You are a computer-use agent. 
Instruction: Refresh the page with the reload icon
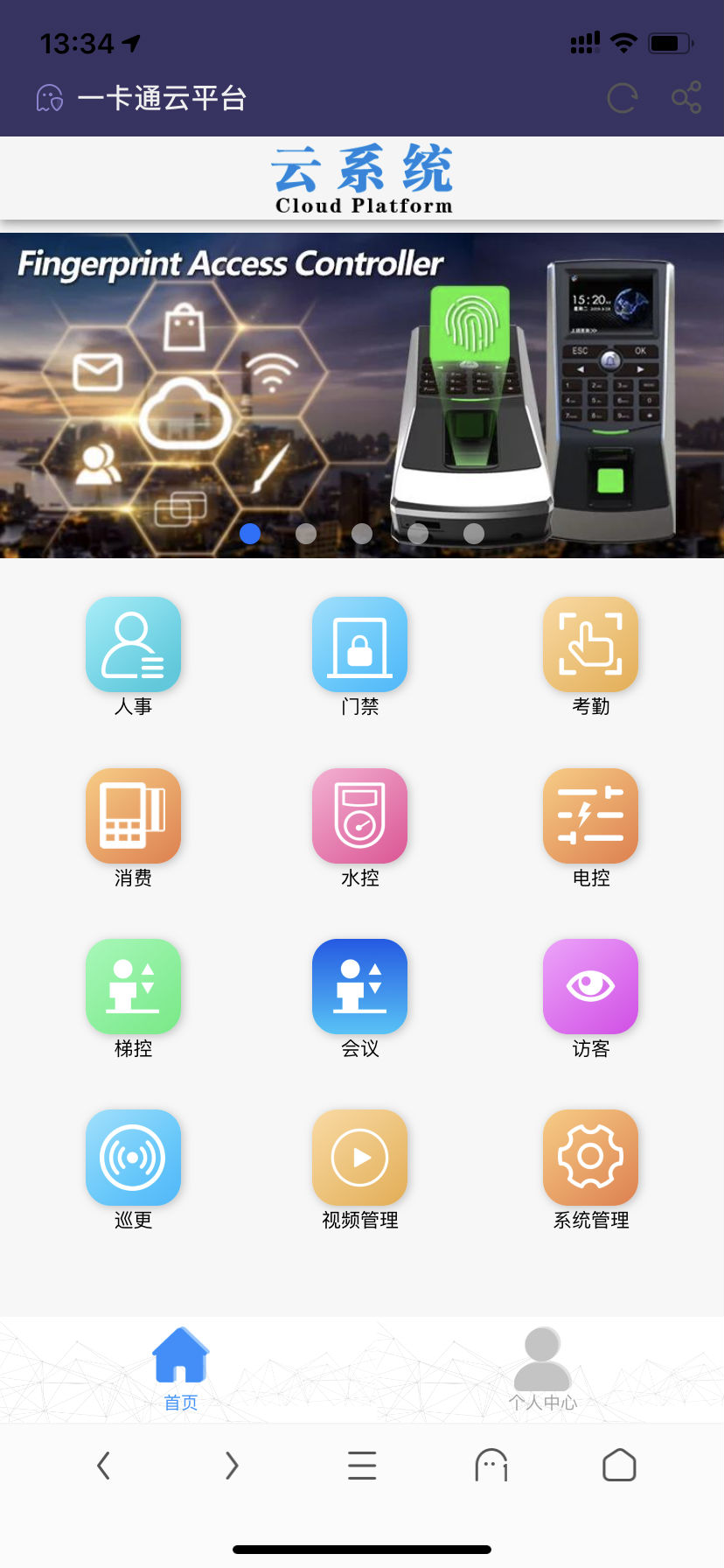click(x=622, y=98)
